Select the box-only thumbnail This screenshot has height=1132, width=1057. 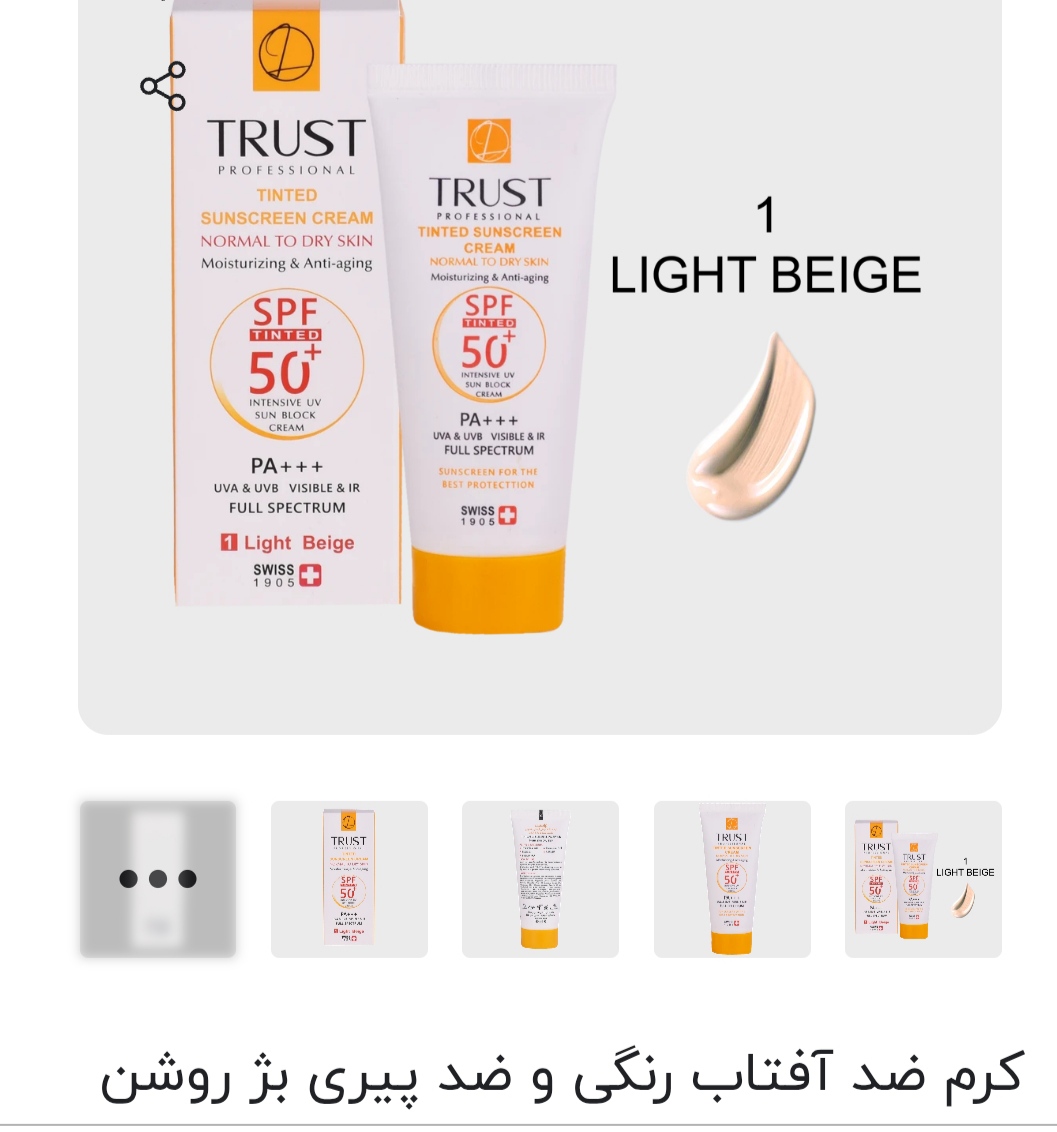349,879
